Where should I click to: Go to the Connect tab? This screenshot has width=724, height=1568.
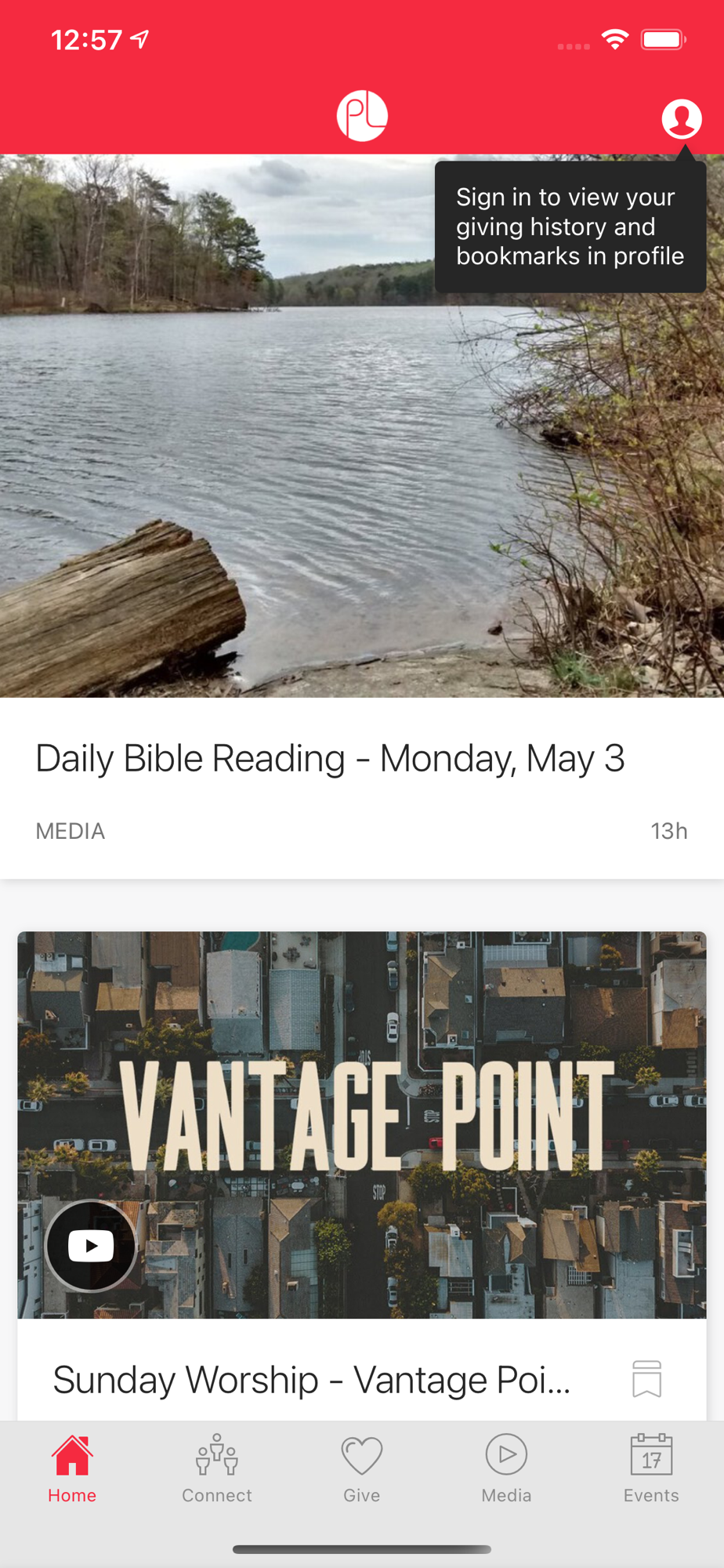217,1468
